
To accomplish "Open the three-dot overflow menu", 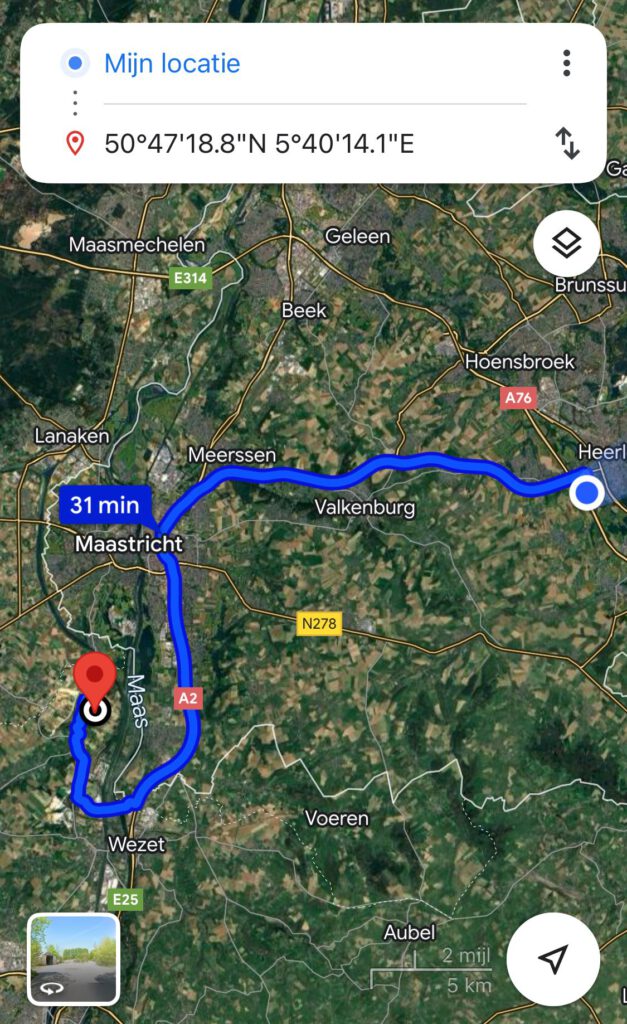I will (x=566, y=64).
